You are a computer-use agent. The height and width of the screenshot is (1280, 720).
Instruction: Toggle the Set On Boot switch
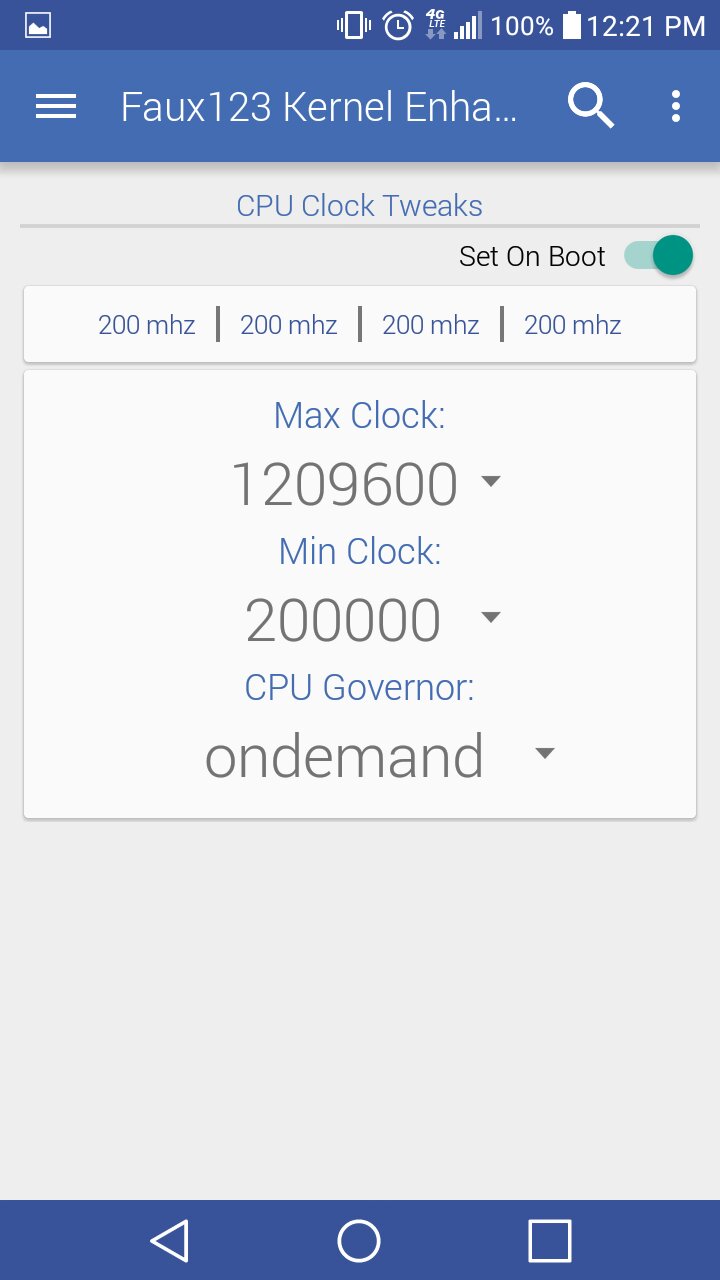(x=660, y=256)
